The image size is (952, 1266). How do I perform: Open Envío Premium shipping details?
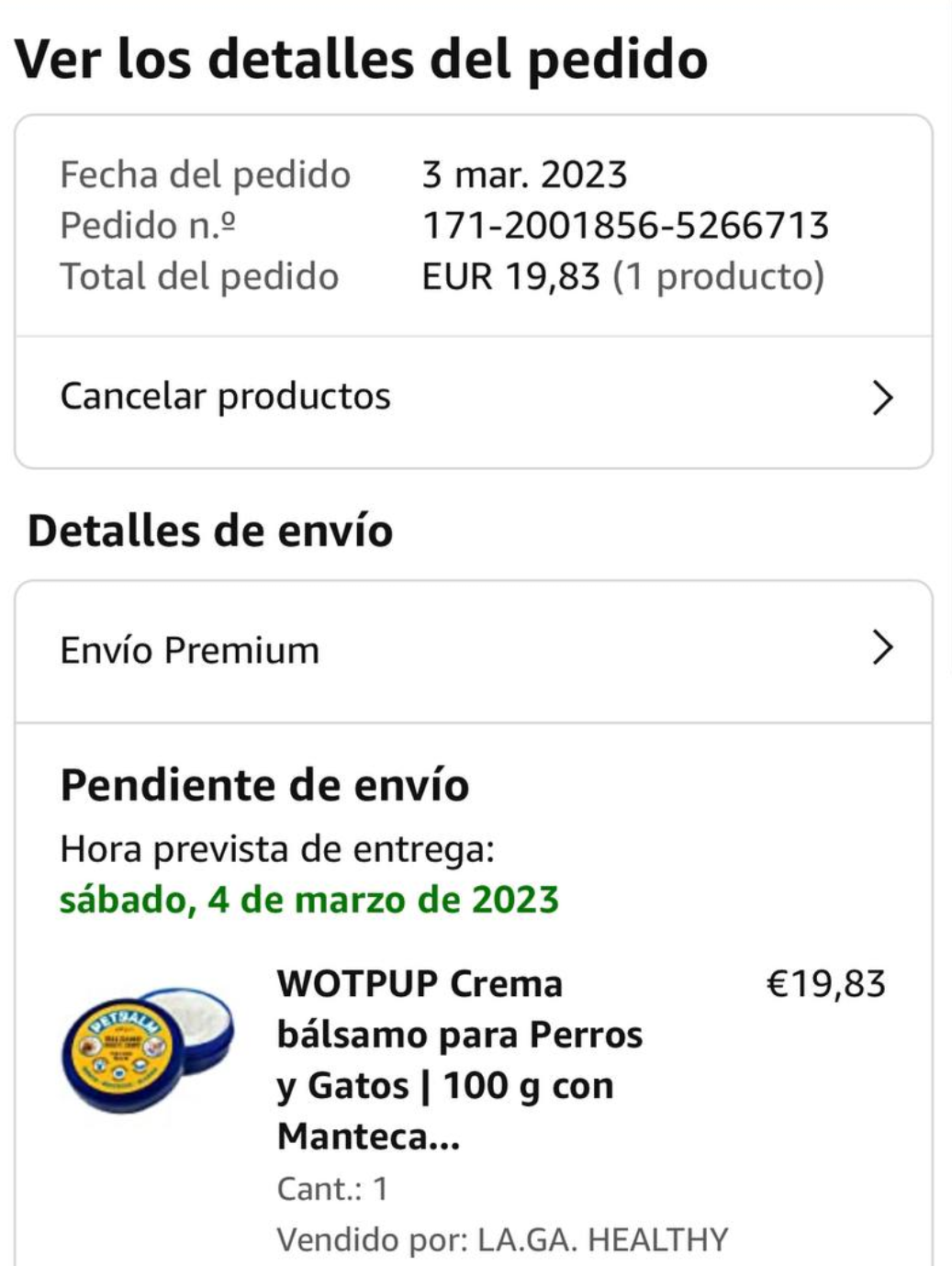click(x=473, y=650)
